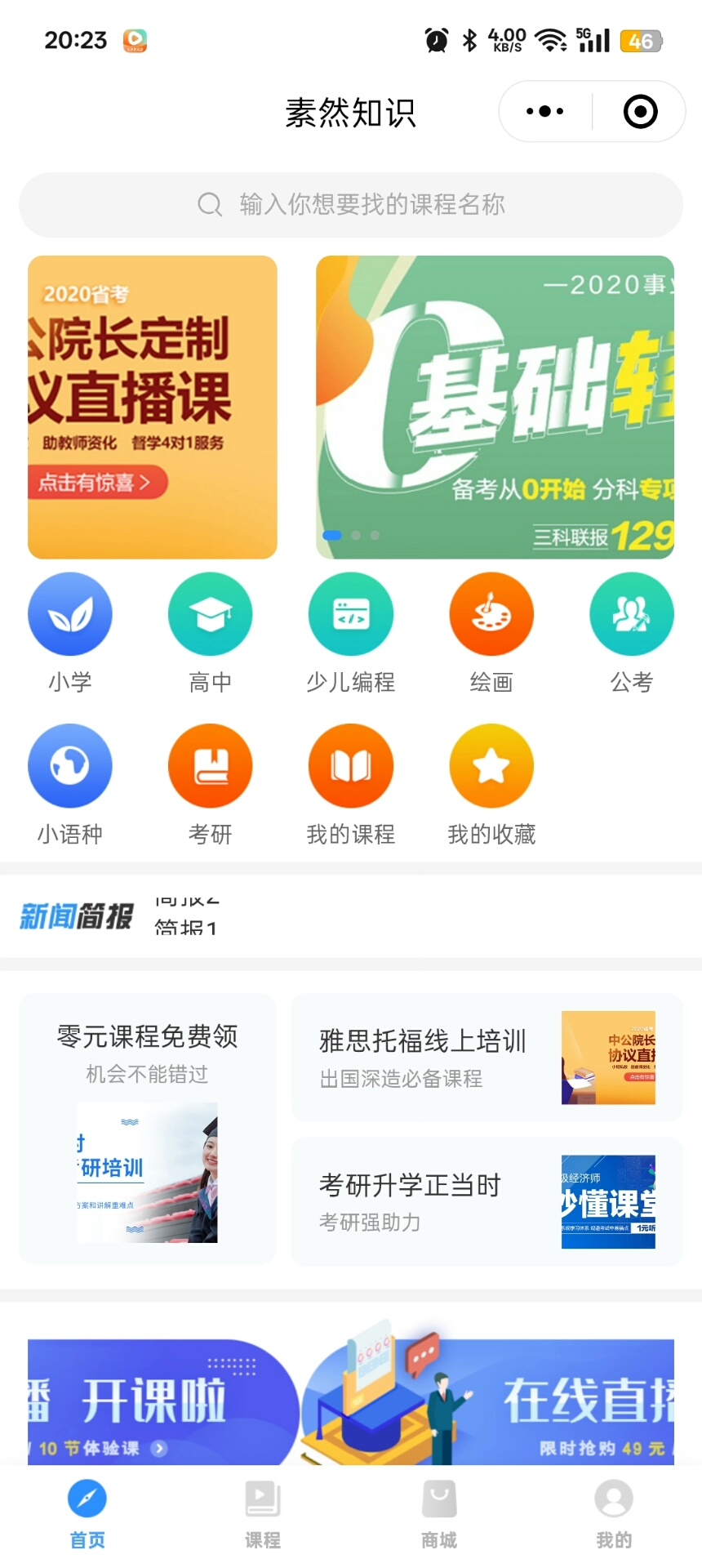The image size is (702, 1568).
Task: Open the green 基础 course banner
Action: coord(495,407)
